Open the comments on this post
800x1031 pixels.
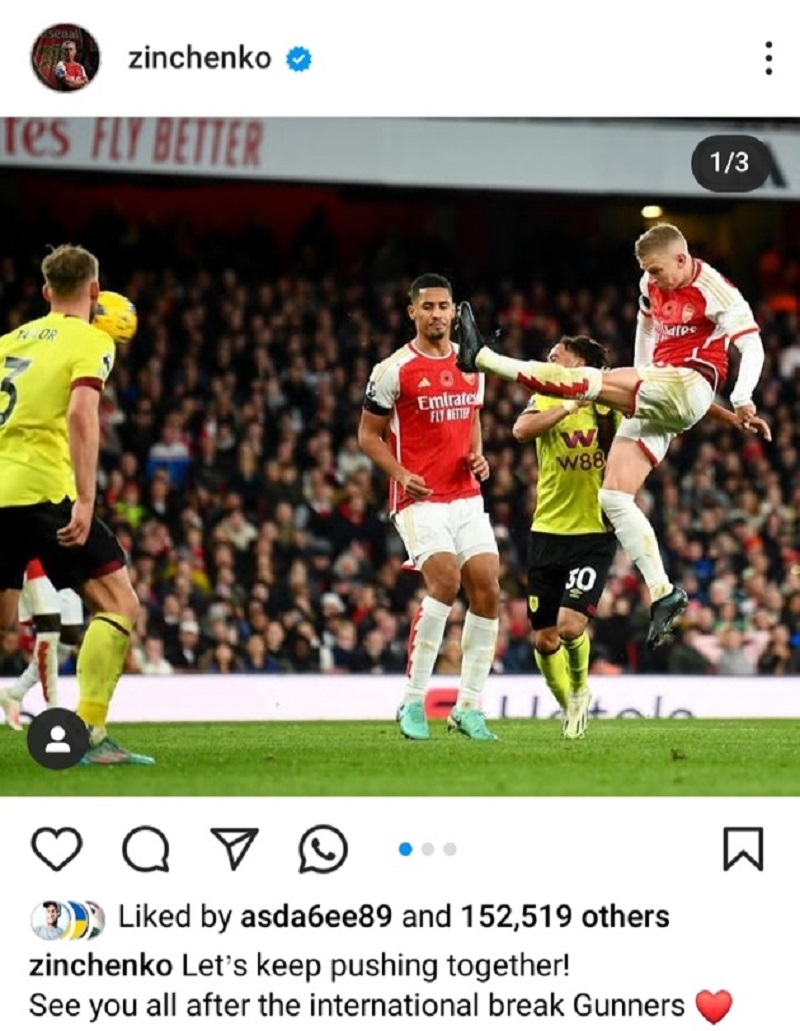tap(145, 849)
